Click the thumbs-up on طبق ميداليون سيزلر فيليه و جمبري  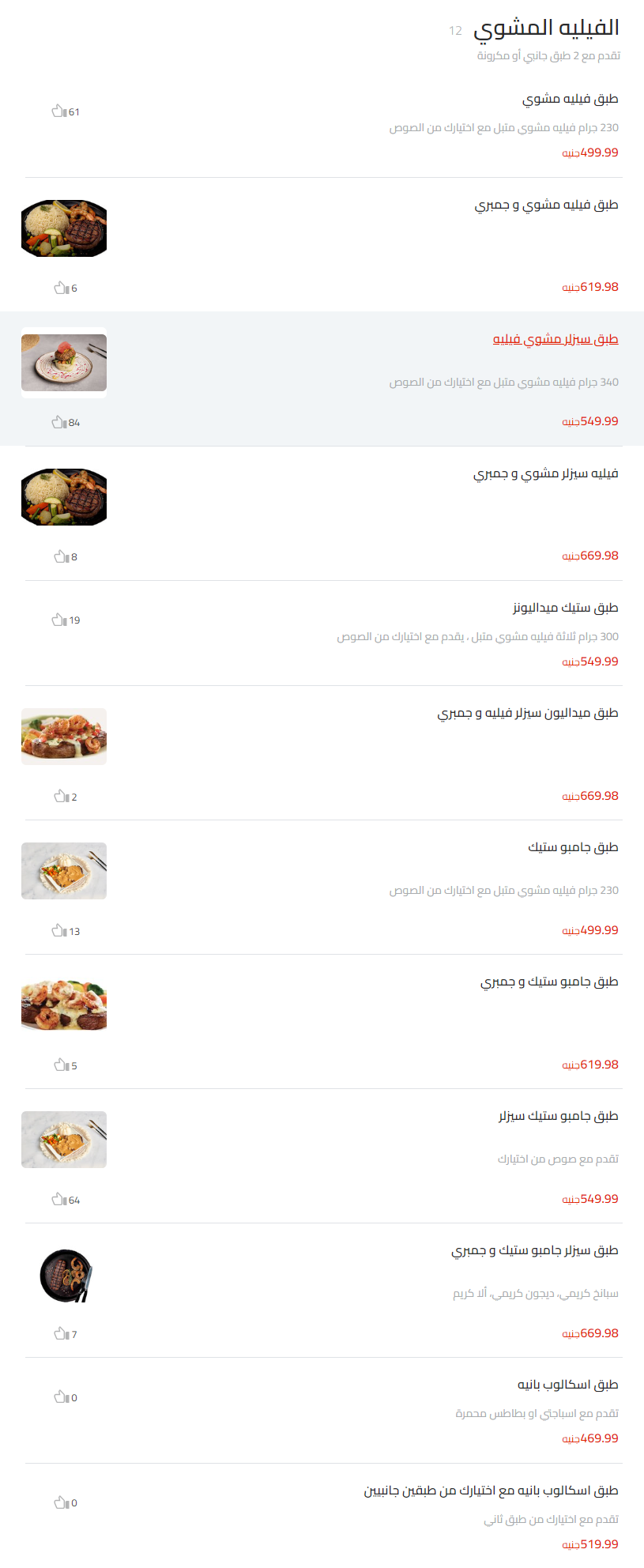click(60, 797)
